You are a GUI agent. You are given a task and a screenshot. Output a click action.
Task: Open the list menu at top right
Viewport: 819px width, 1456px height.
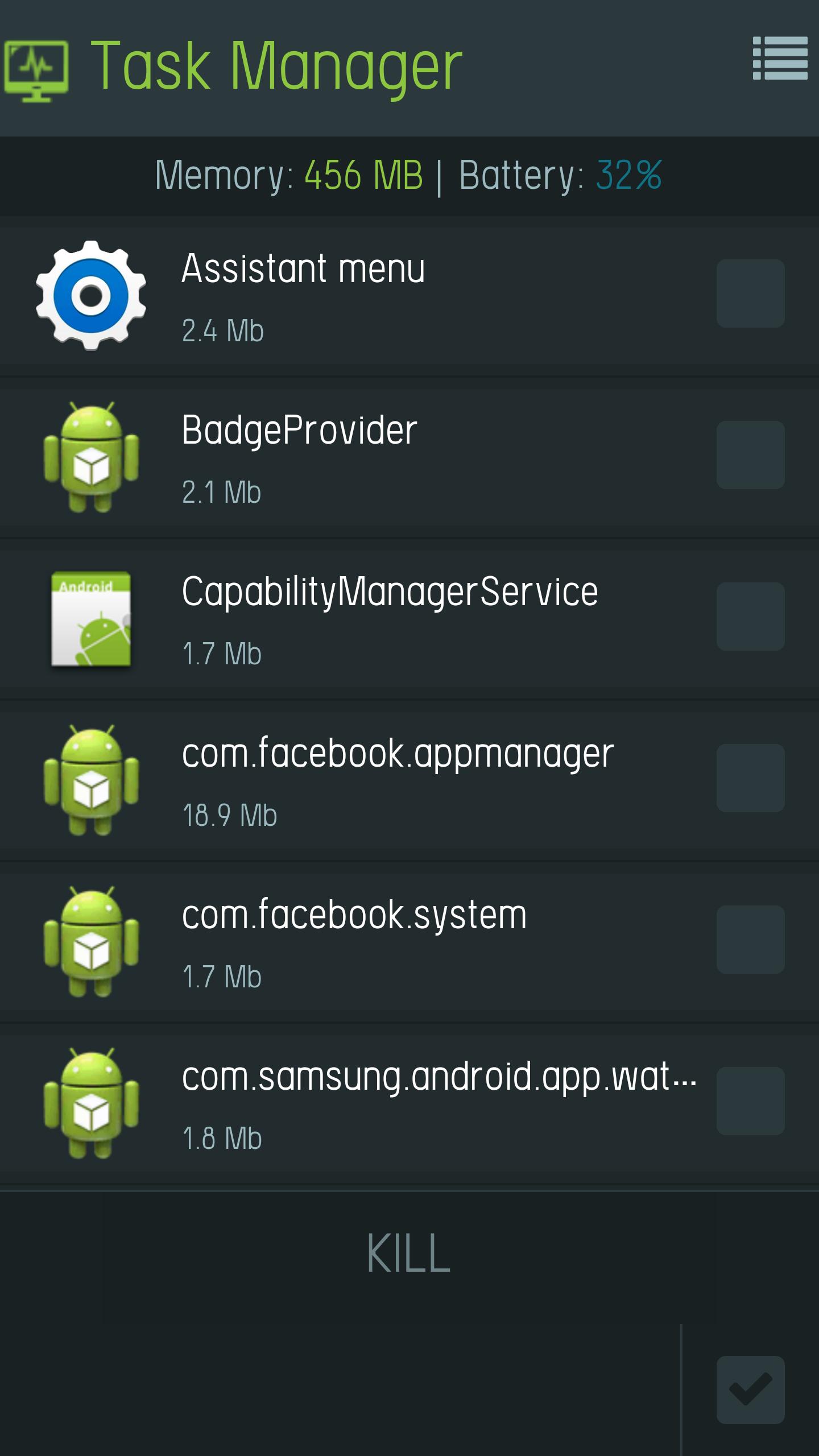(x=780, y=59)
